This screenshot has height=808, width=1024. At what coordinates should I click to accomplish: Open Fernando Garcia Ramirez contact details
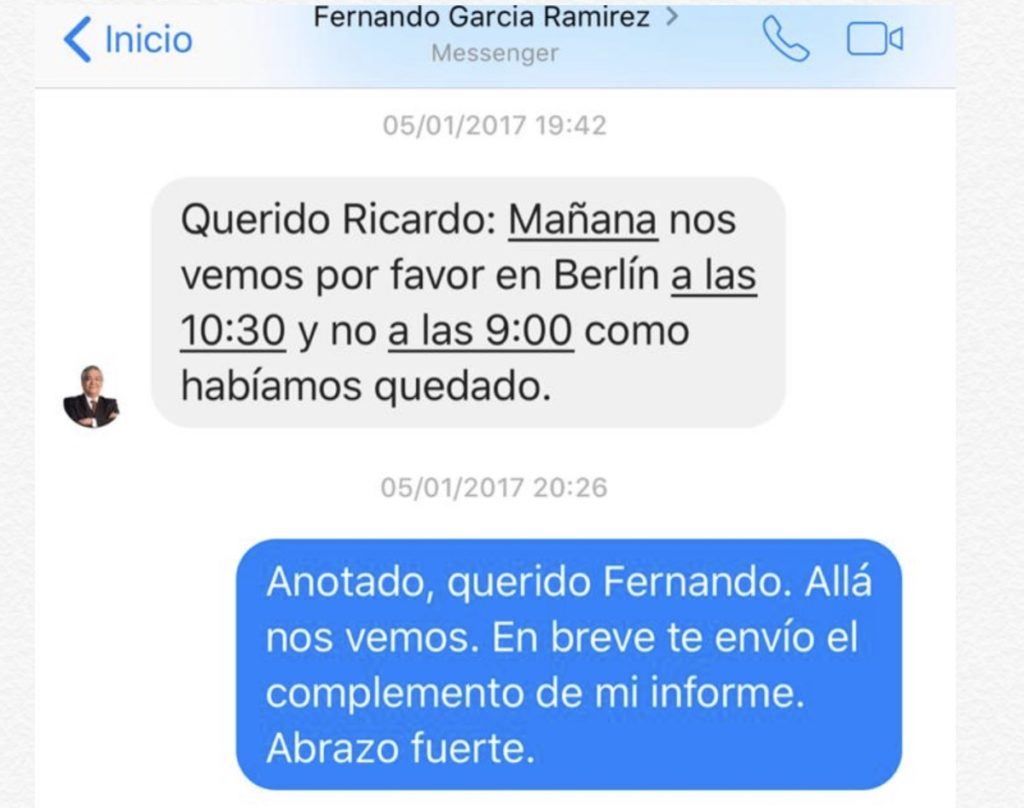tap(496, 18)
